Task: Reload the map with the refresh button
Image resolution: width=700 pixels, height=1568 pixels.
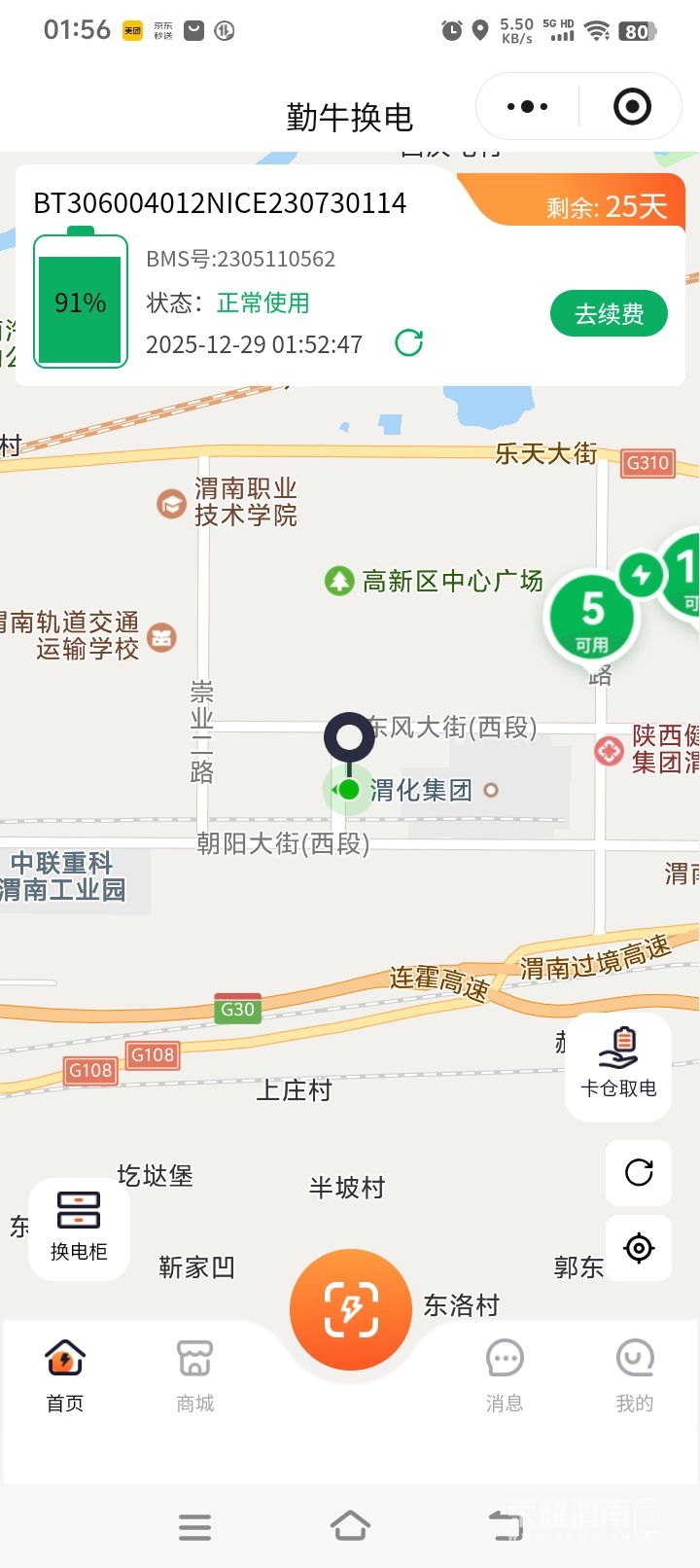Action: [639, 1172]
